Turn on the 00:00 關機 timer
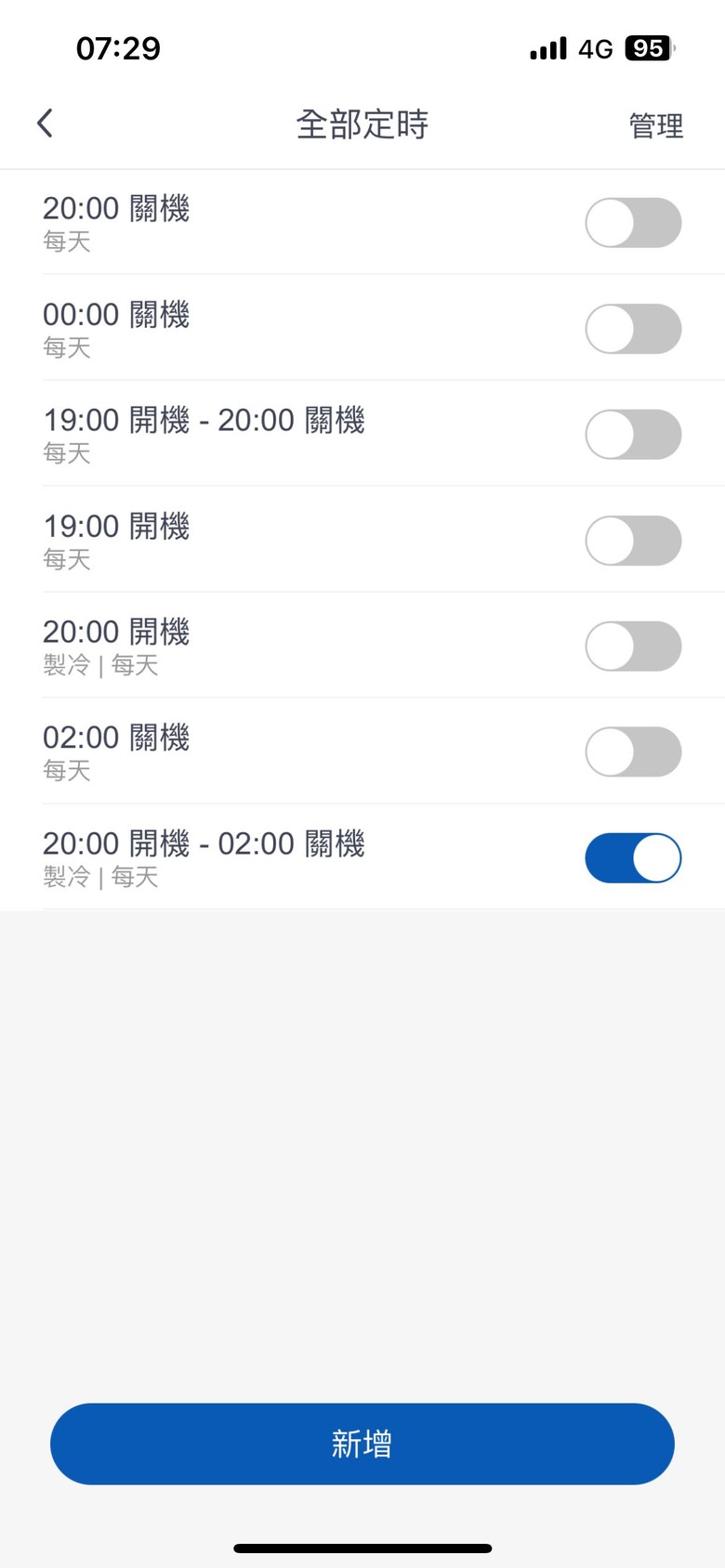The height and width of the screenshot is (1568, 725). pos(633,329)
